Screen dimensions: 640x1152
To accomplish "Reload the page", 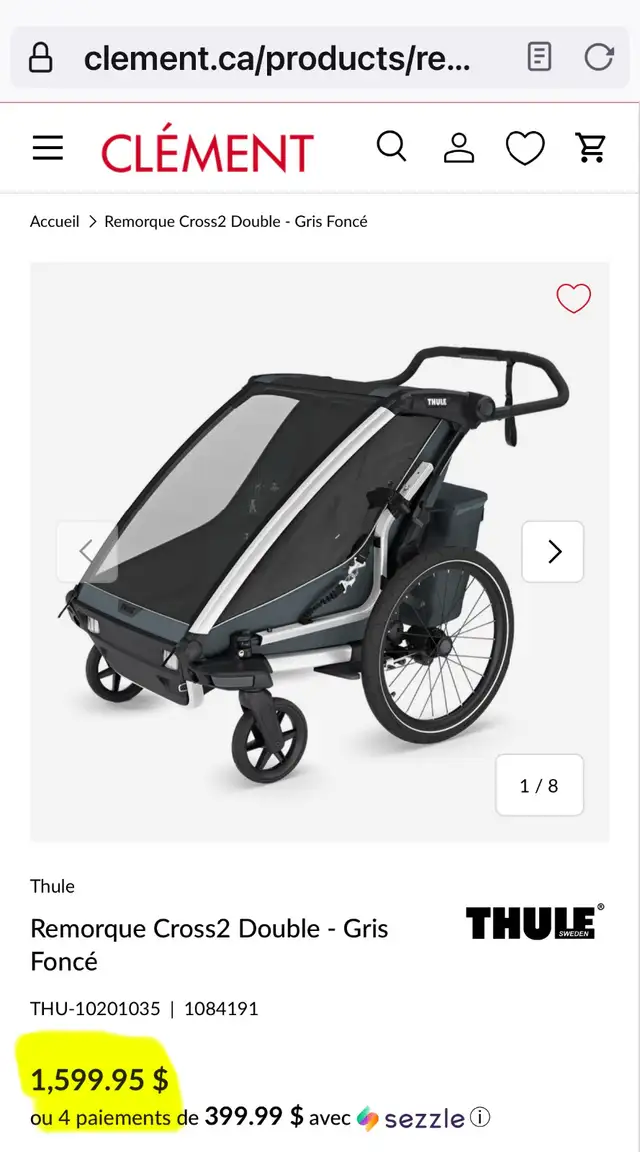I will point(599,57).
